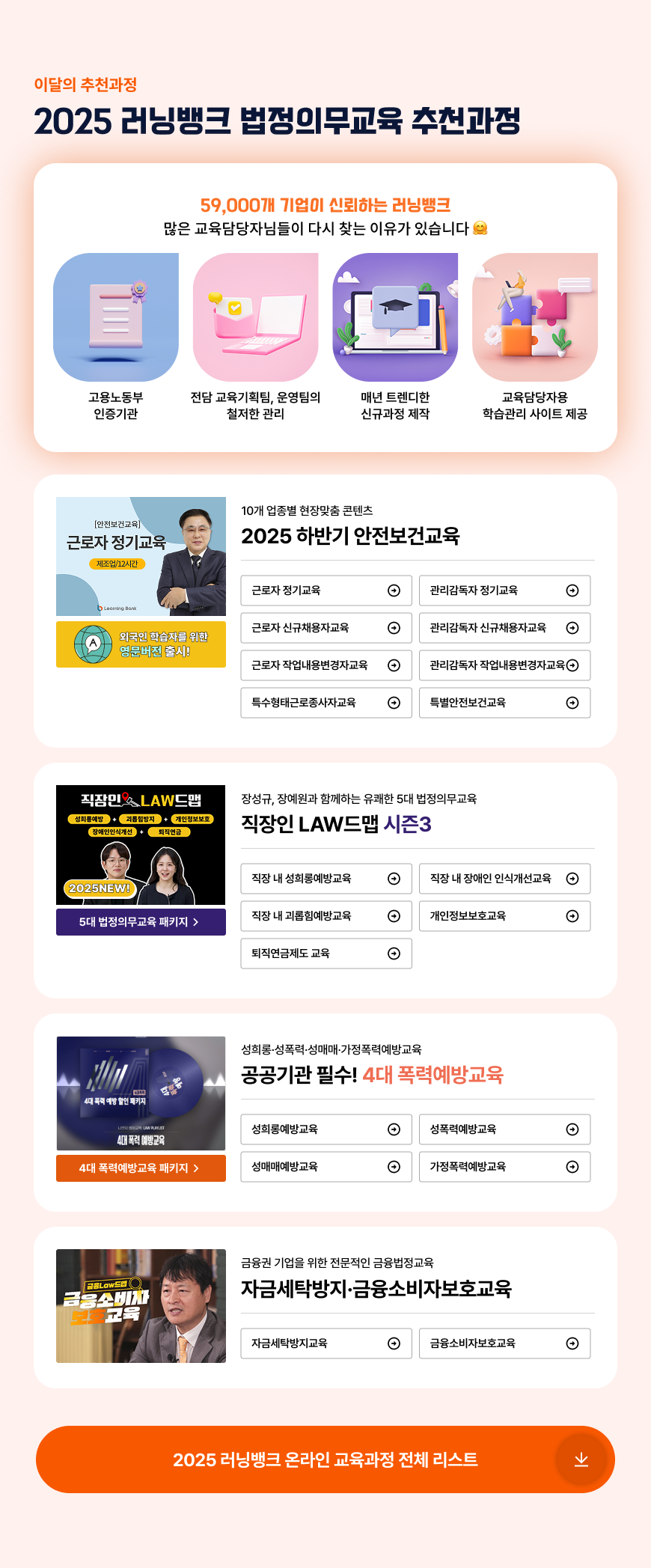Image resolution: width=651 pixels, height=1568 pixels.
Task: Open 개인정보보호교육 course
Action: click(x=504, y=916)
